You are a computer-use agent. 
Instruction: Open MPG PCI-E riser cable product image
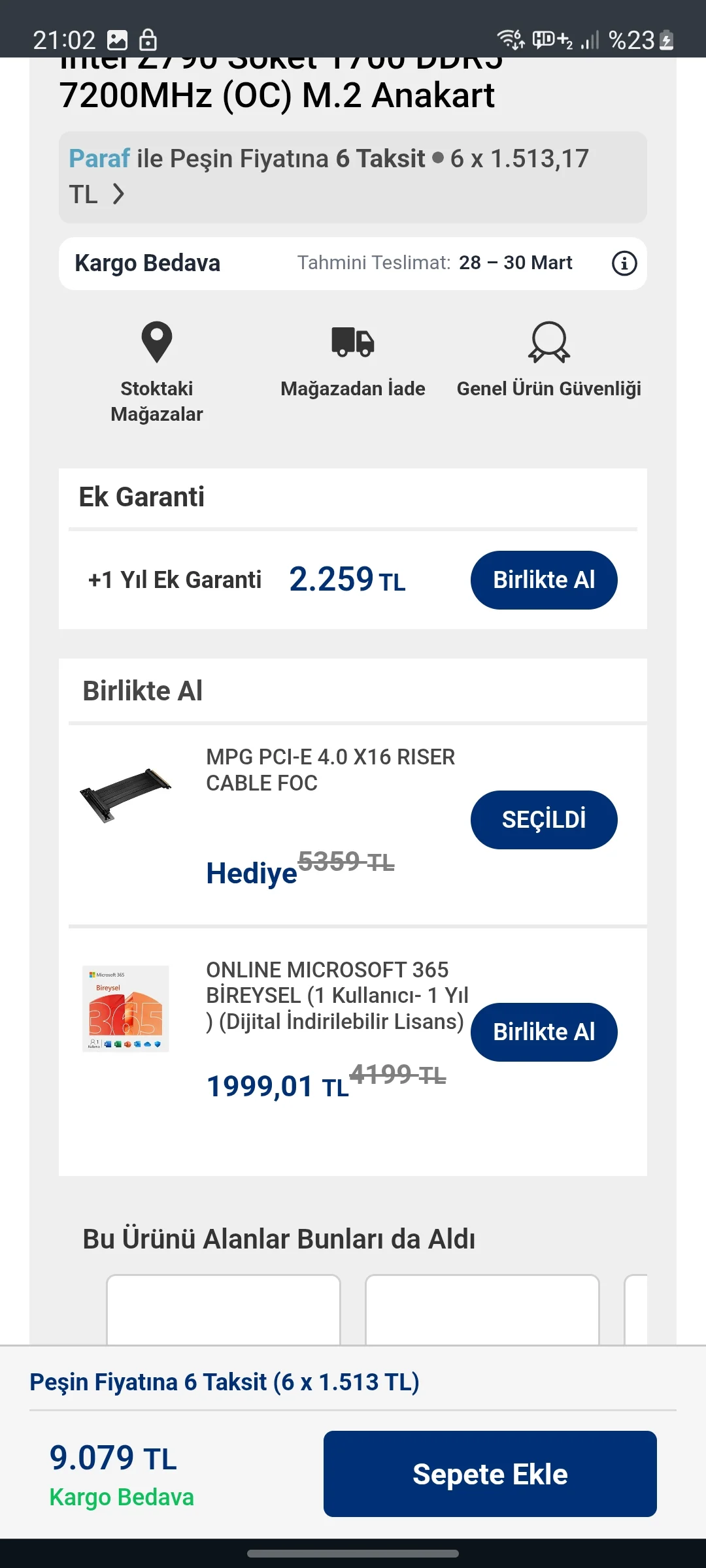tap(126, 795)
